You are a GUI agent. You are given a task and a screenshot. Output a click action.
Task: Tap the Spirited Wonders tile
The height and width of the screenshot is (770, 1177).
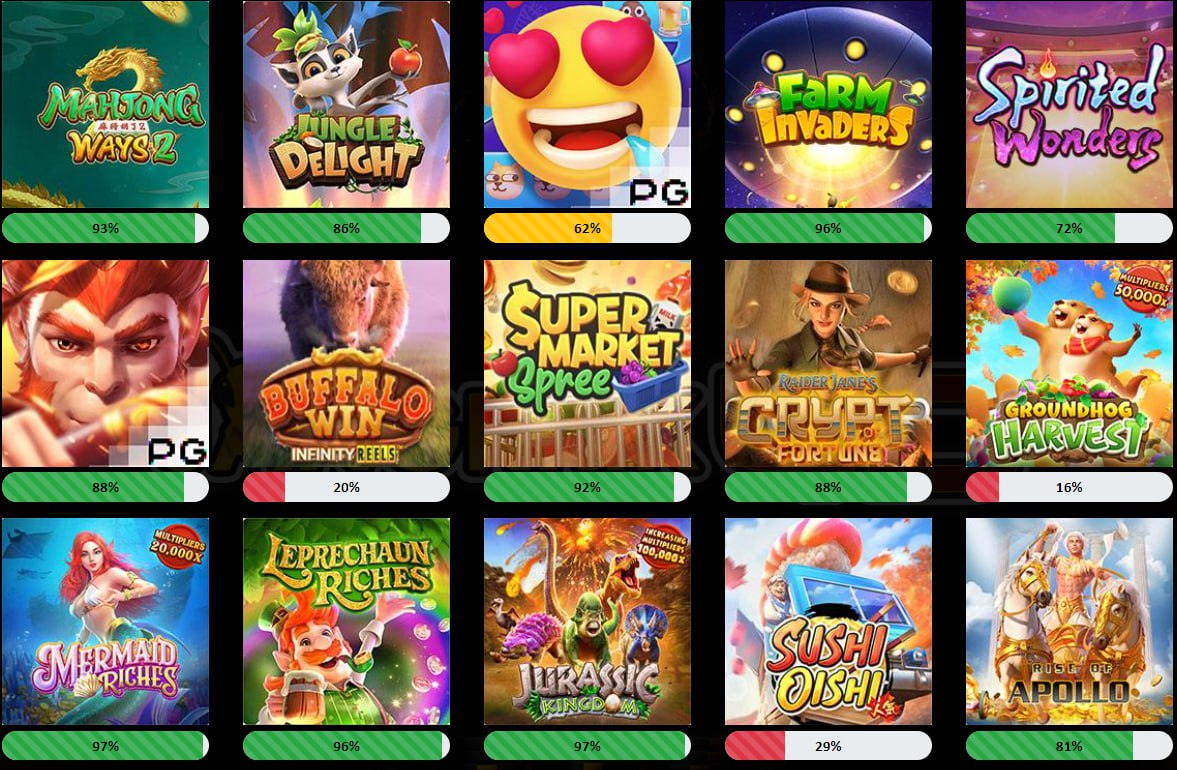click(x=1069, y=104)
